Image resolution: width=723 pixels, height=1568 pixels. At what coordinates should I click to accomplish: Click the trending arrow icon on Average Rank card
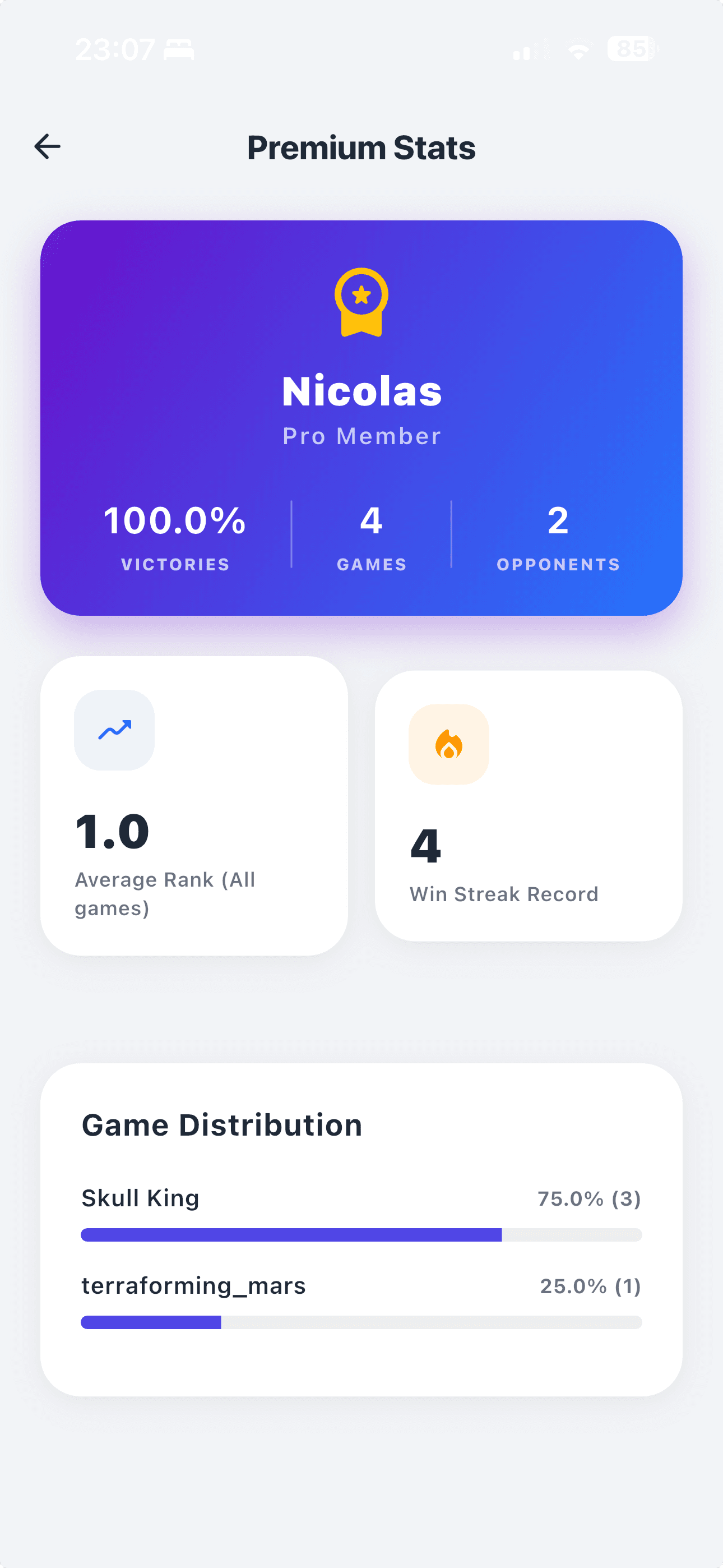[x=114, y=730]
